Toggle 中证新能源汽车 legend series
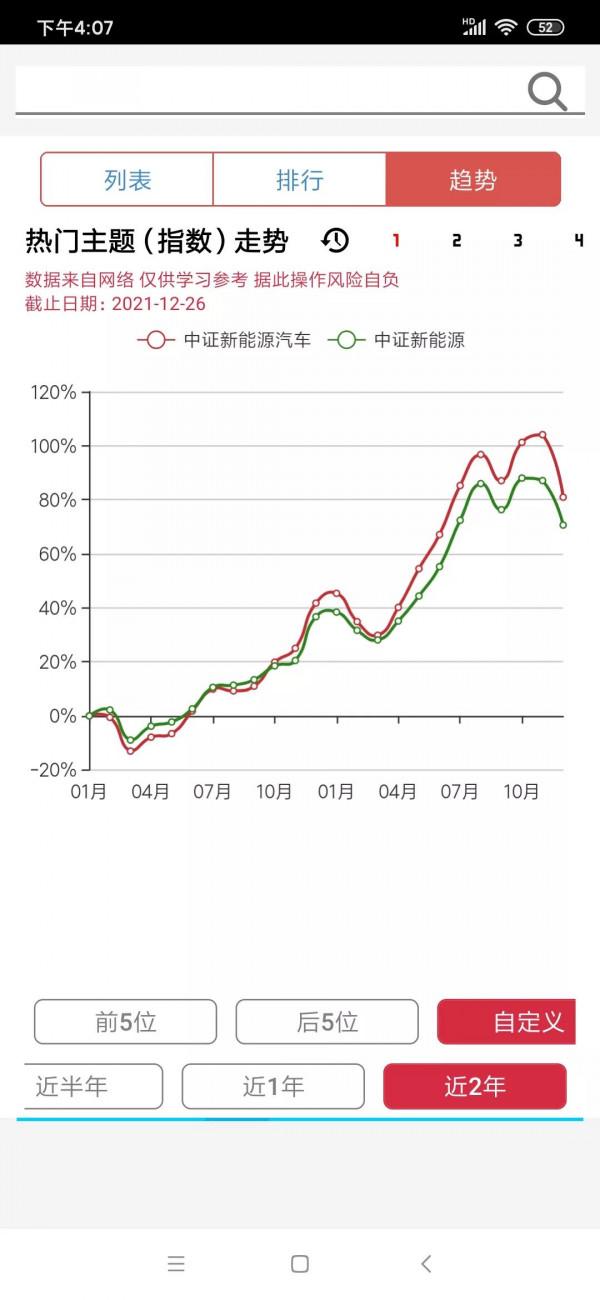The height and width of the screenshot is (1300, 600). (225, 340)
